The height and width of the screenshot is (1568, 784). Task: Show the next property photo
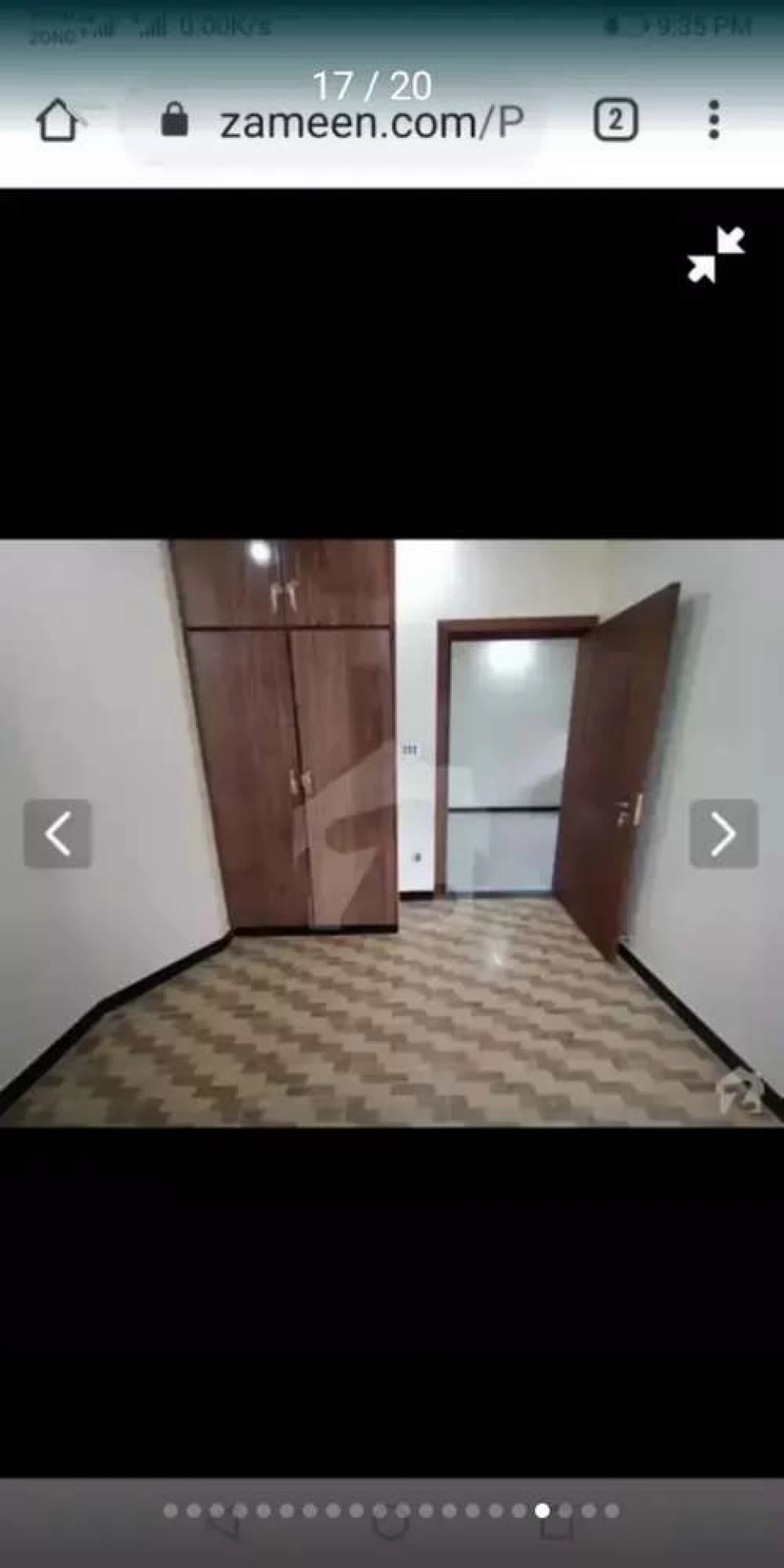(x=724, y=833)
